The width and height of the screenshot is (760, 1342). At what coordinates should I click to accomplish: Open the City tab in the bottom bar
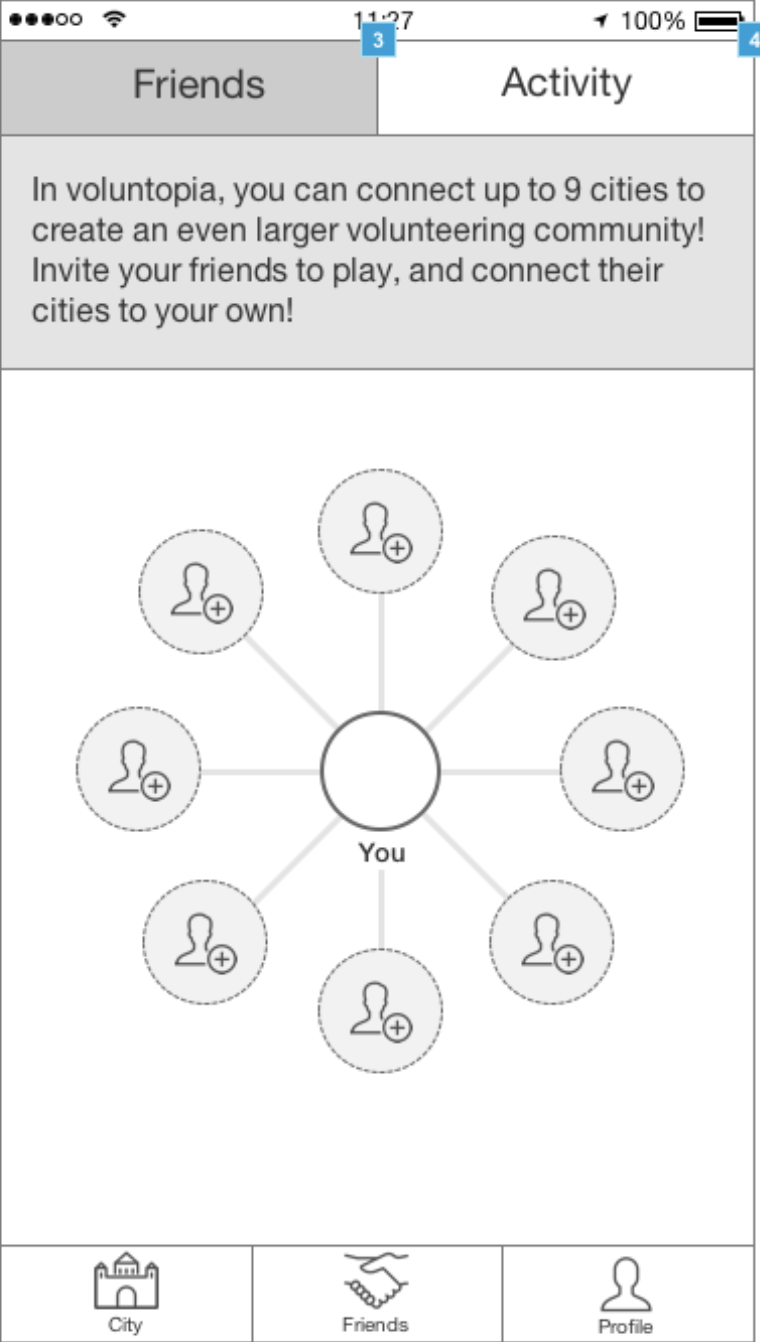click(x=126, y=1293)
